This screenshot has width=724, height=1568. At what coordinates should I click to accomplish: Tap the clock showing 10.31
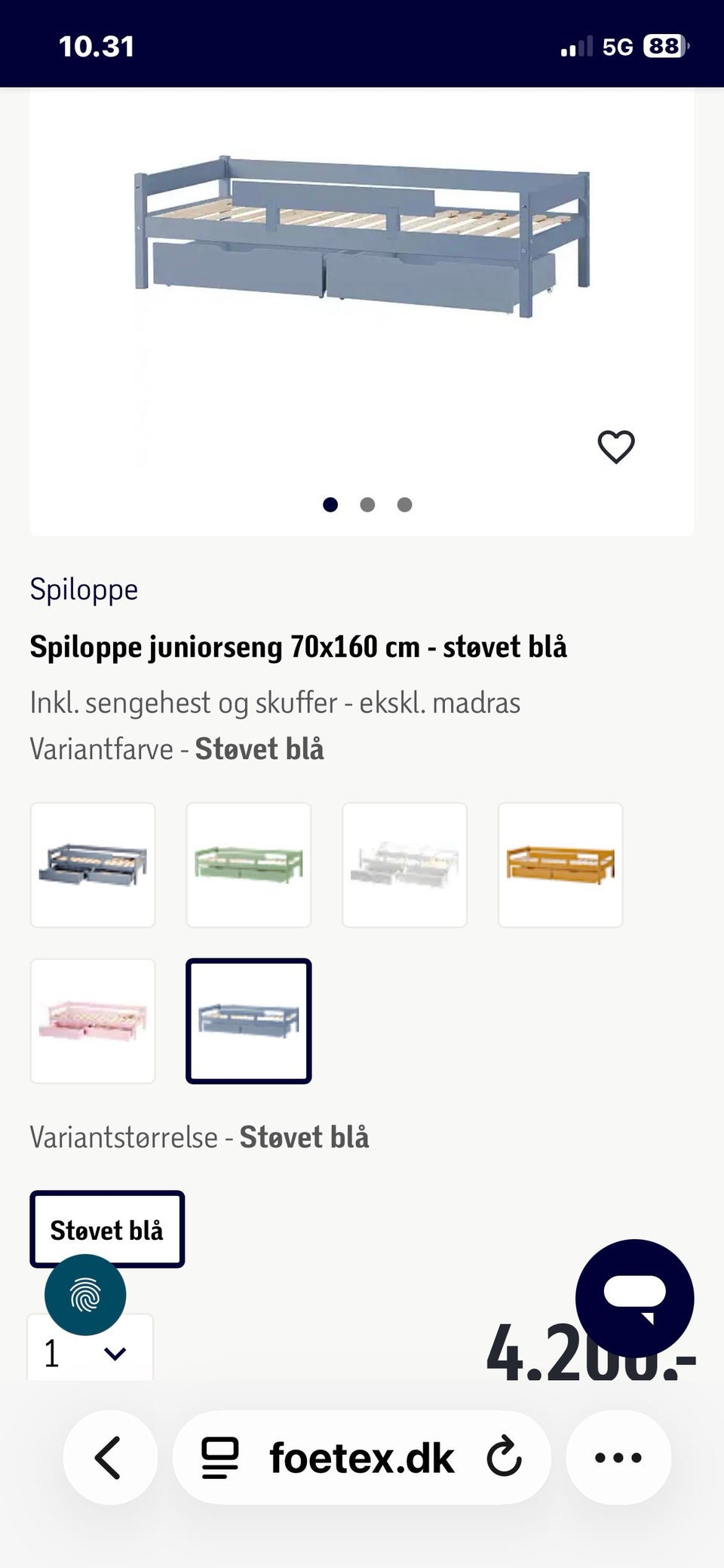[97, 47]
